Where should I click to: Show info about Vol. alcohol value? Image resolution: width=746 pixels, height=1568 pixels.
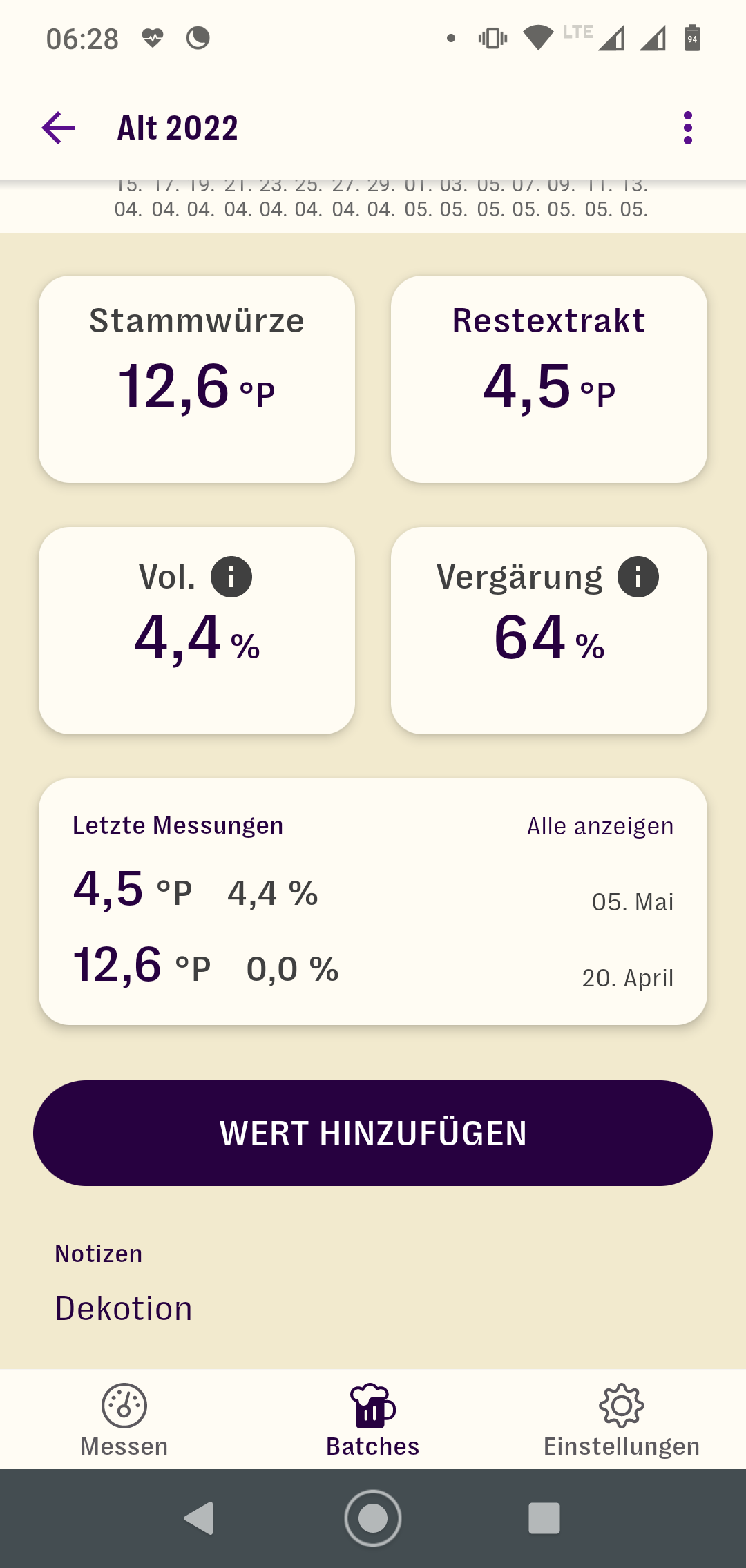[x=231, y=577]
